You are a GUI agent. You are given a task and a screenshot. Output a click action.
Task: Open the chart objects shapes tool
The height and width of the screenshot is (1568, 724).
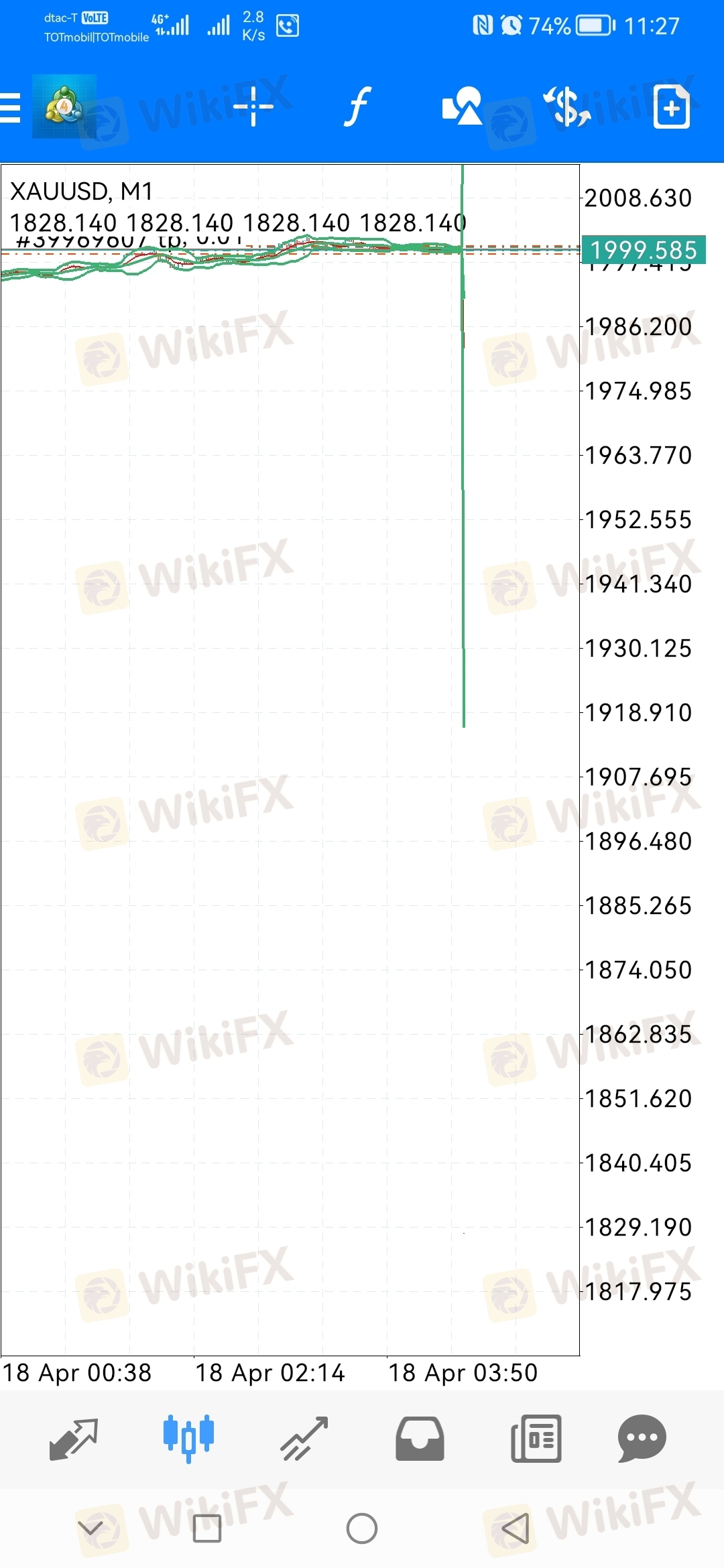tap(462, 106)
